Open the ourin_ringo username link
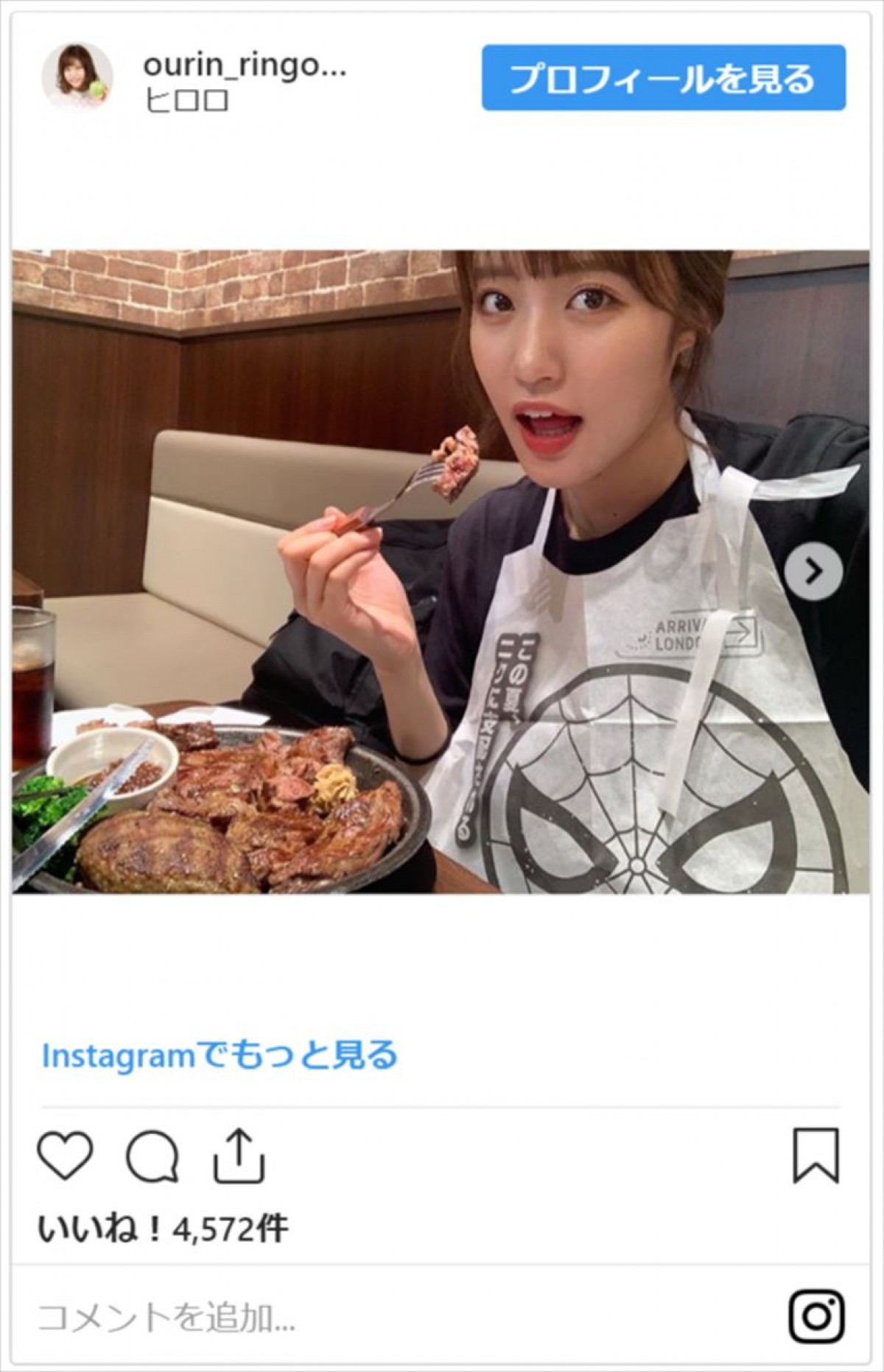This screenshot has width=884, height=1372. point(244,65)
